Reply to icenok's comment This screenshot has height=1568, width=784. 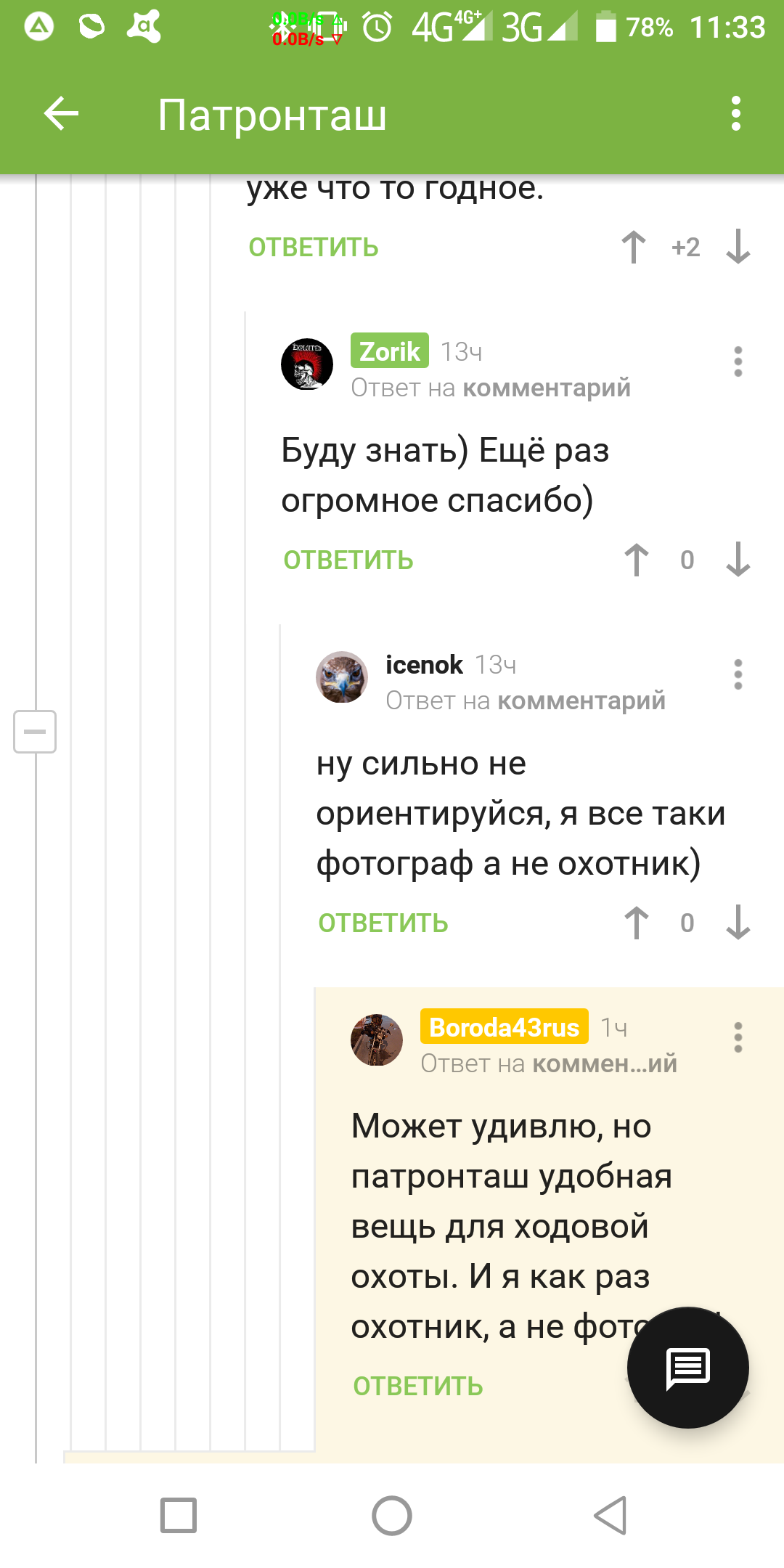pyautogui.click(x=383, y=923)
